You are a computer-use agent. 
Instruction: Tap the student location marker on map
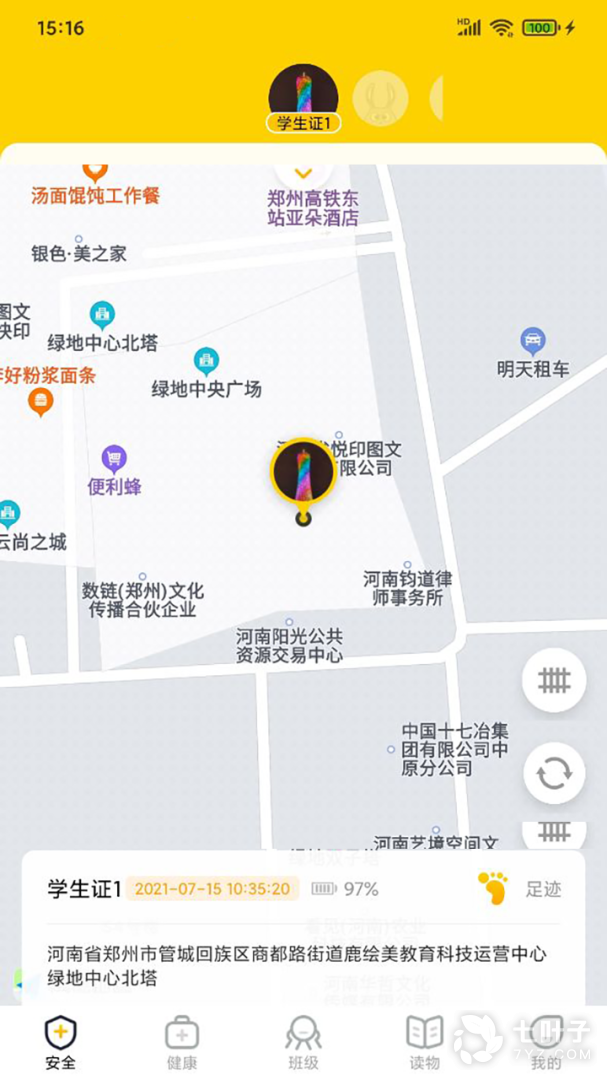(303, 472)
